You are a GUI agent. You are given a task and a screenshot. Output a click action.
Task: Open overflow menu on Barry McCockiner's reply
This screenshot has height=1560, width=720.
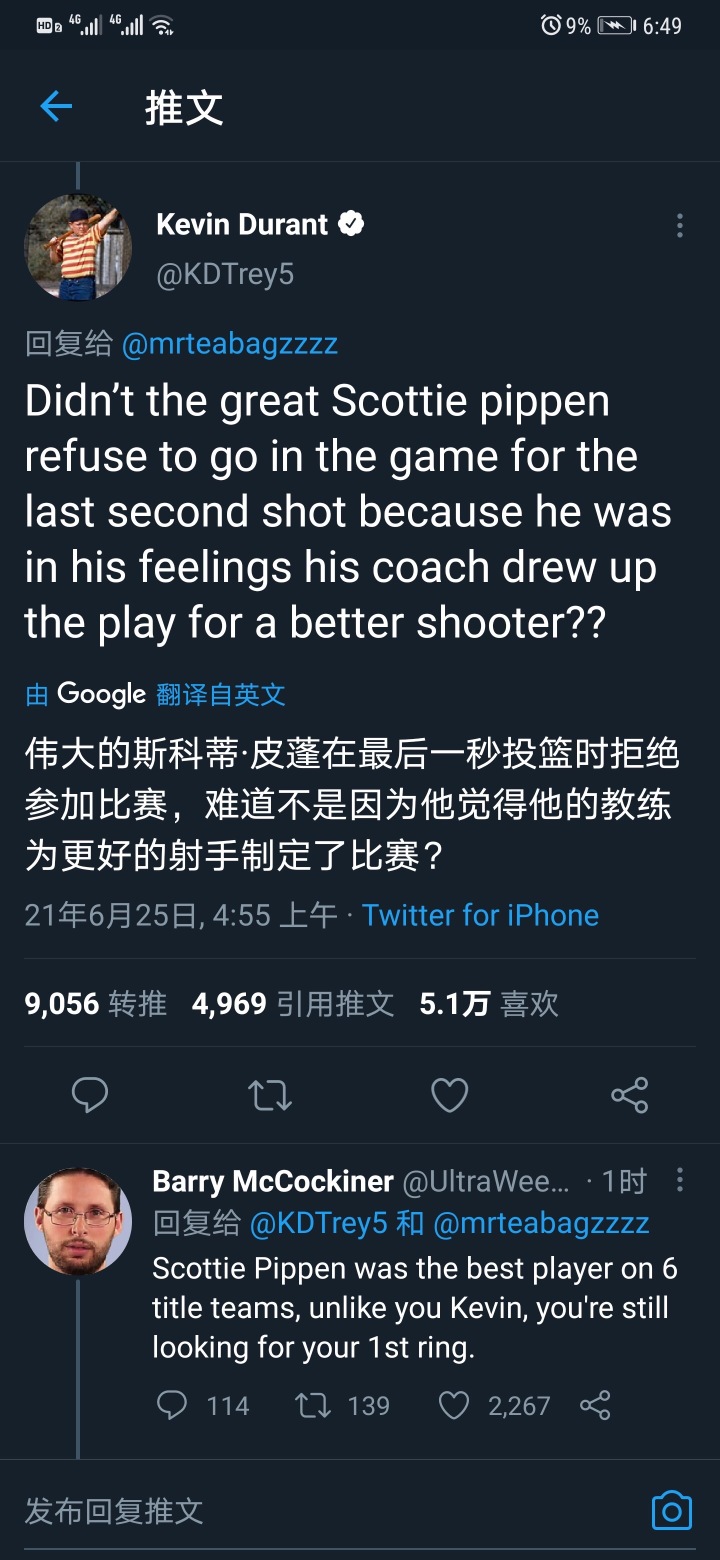tap(680, 1181)
